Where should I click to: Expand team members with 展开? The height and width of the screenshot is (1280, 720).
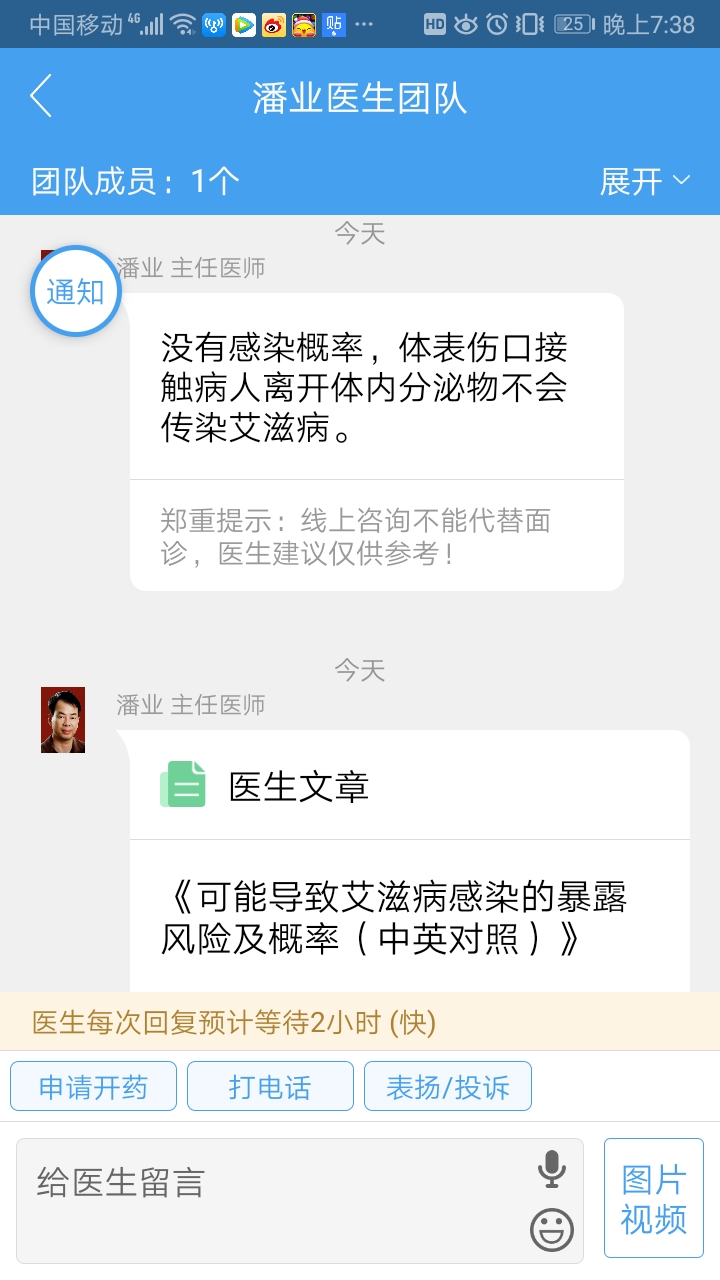(644, 181)
